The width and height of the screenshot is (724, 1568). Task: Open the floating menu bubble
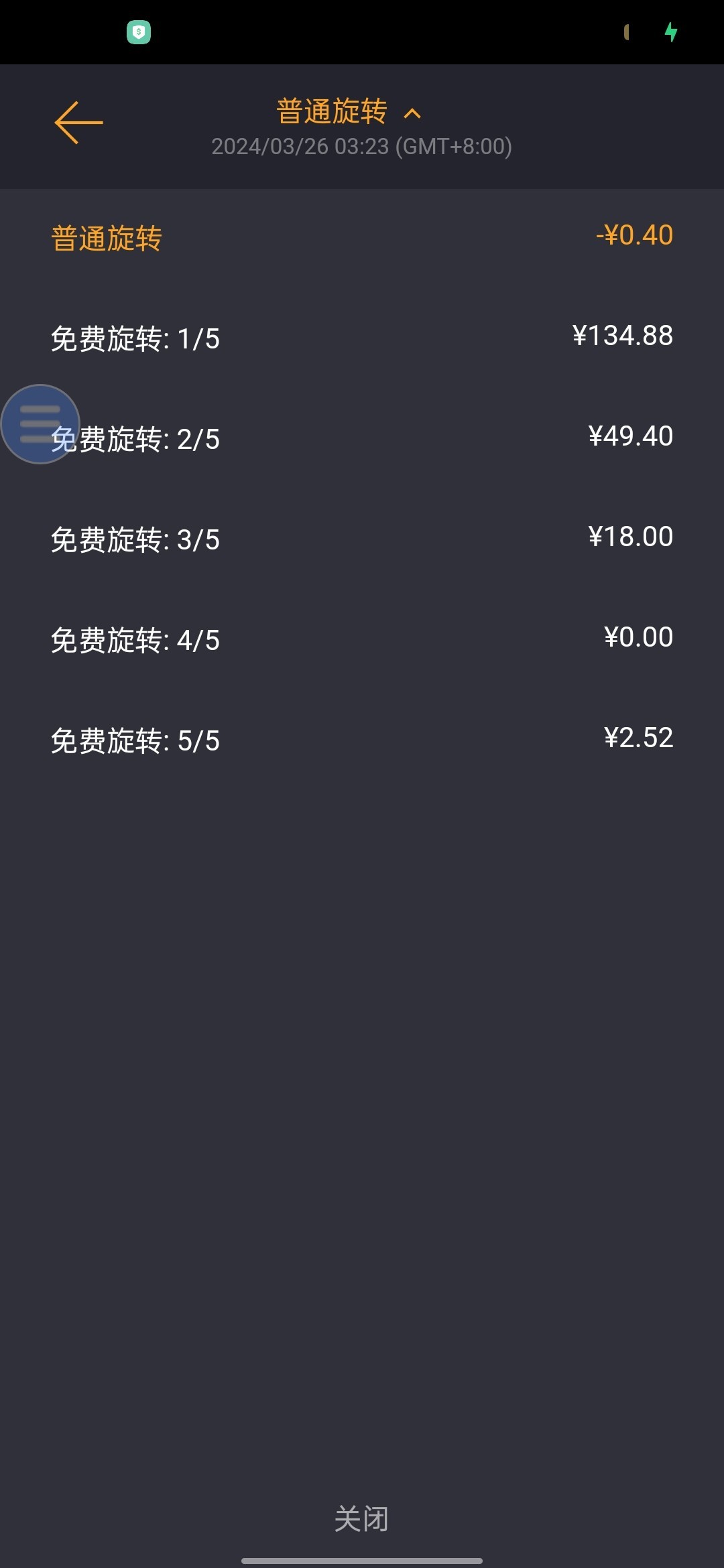click(x=40, y=424)
